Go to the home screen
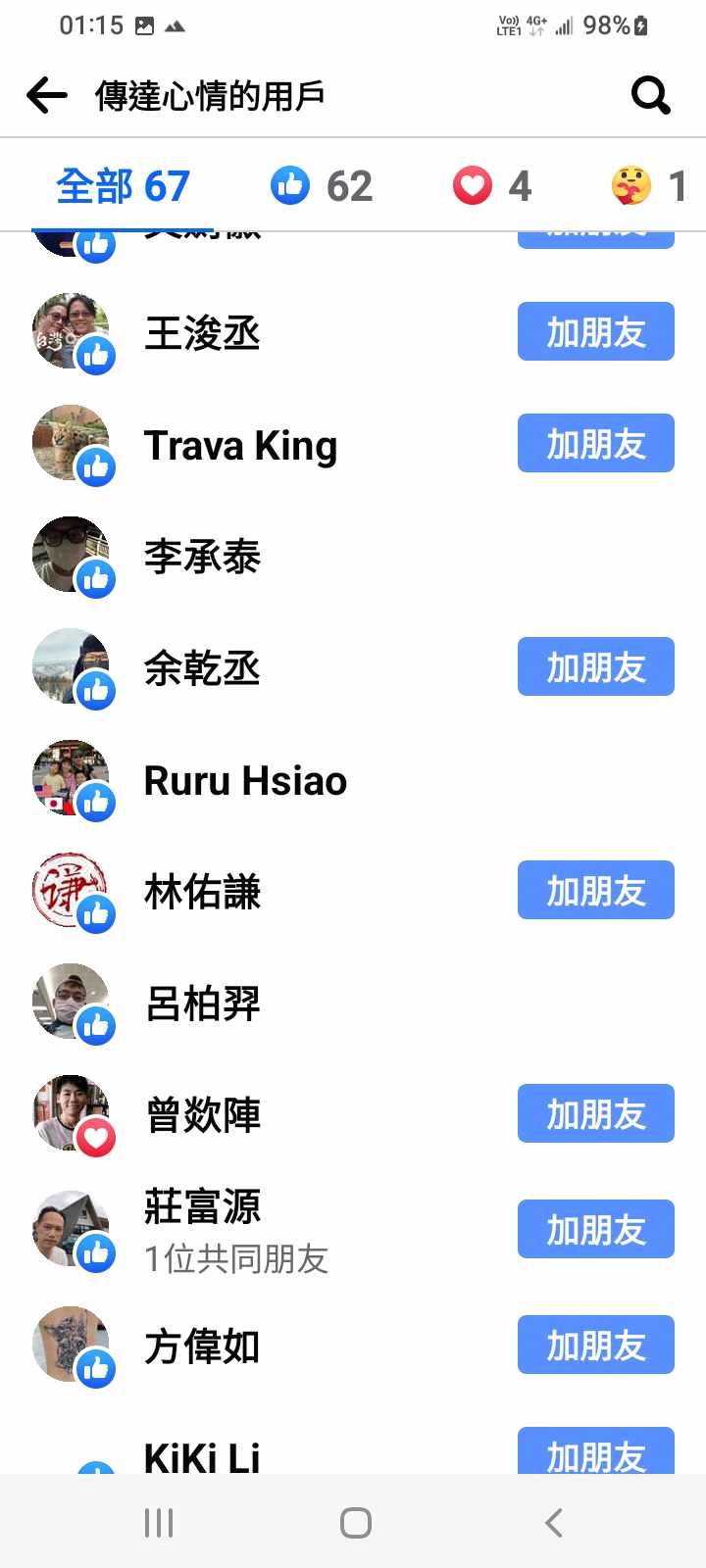The image size is (706, 1568). pyautogui.click(x=355, y=1523)
